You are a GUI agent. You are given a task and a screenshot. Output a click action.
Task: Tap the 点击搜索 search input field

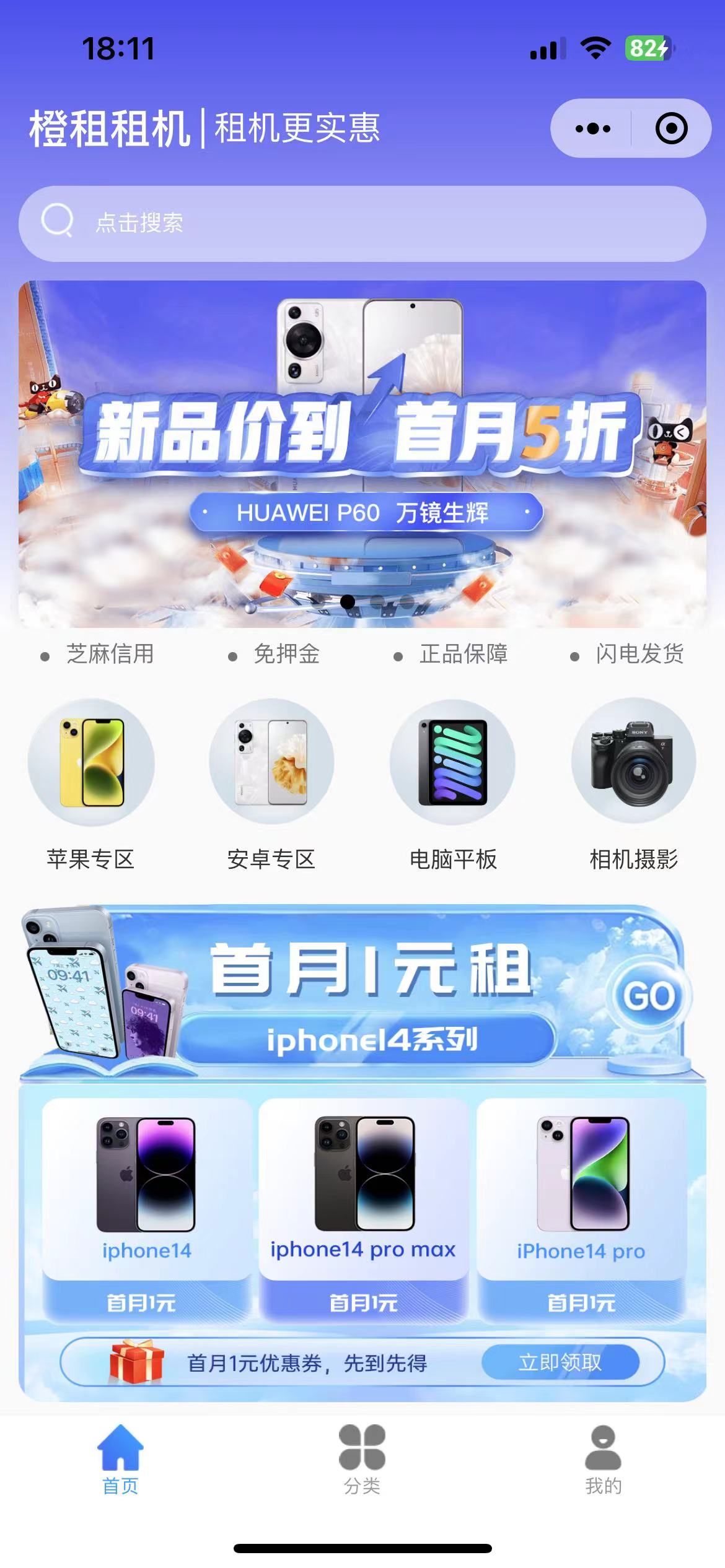click(248, 224)
